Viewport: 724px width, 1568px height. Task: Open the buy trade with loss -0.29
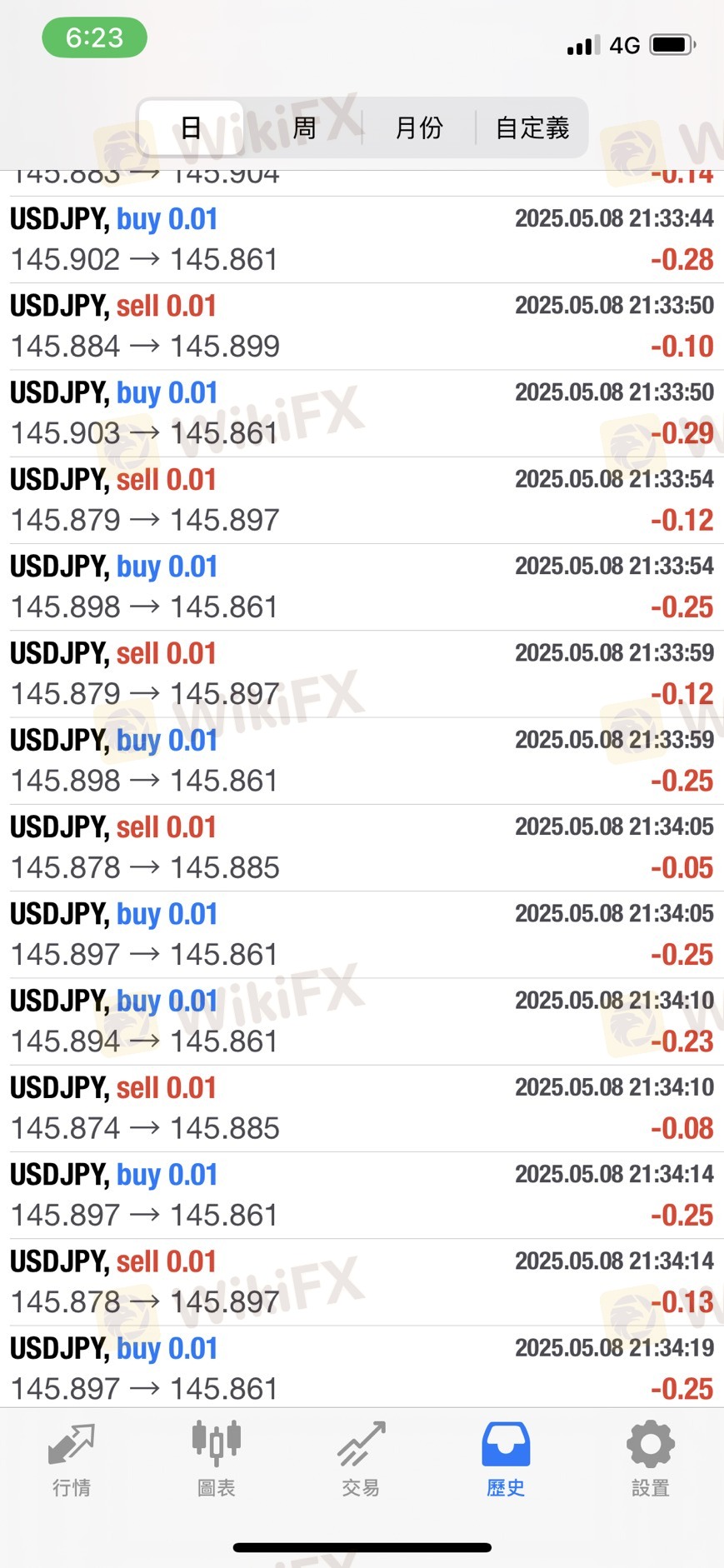(362, 413)
